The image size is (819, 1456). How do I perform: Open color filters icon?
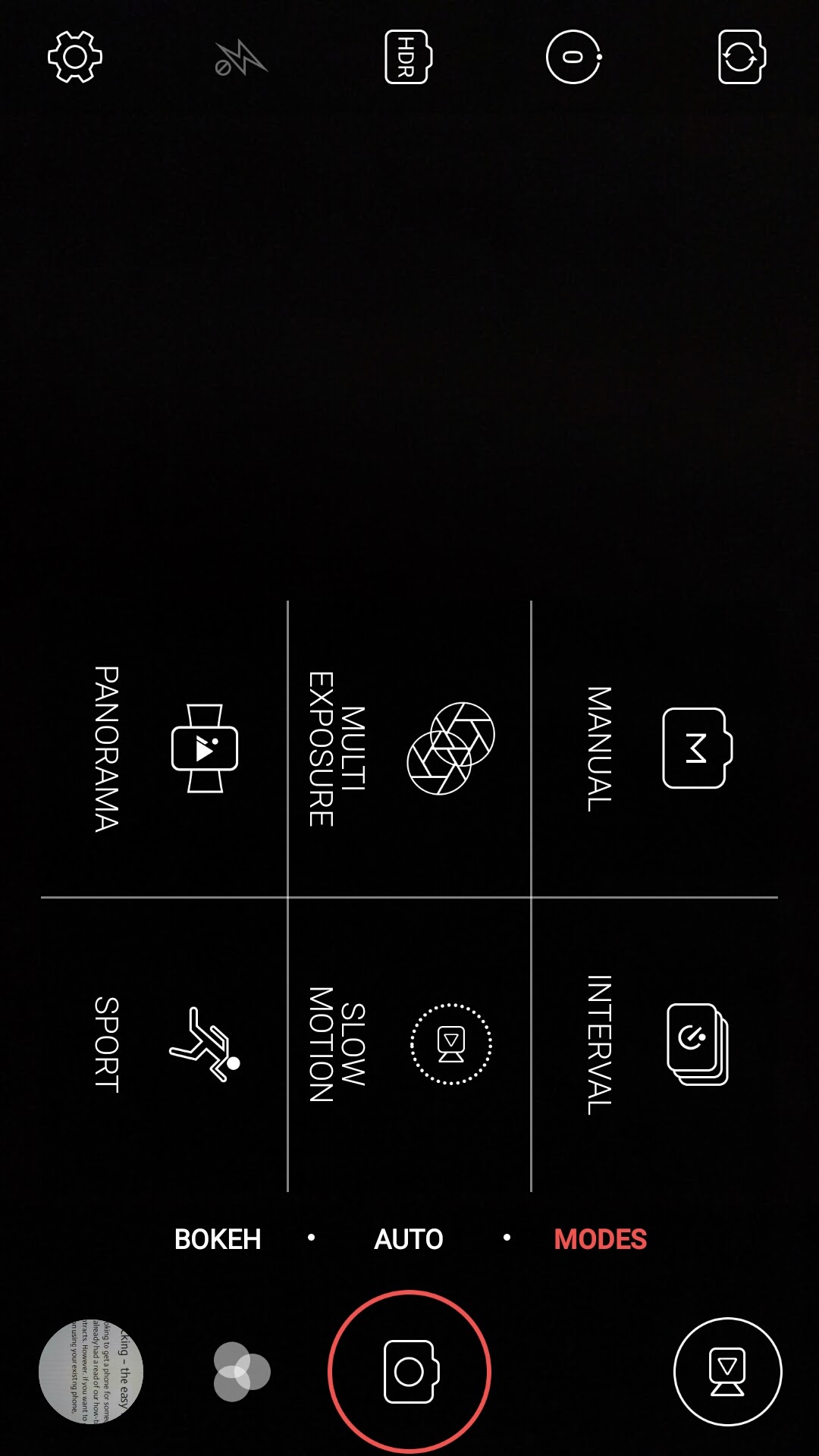242,1372
